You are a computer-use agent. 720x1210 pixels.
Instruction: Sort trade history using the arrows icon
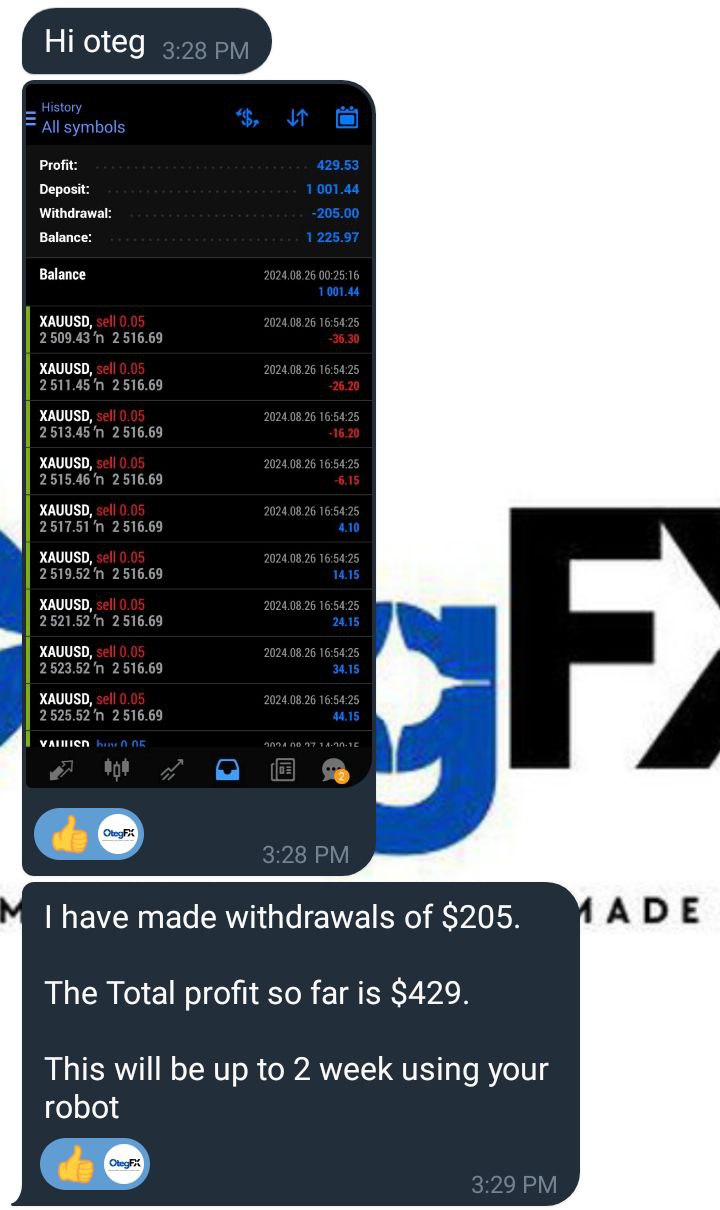tap(297, 117)
